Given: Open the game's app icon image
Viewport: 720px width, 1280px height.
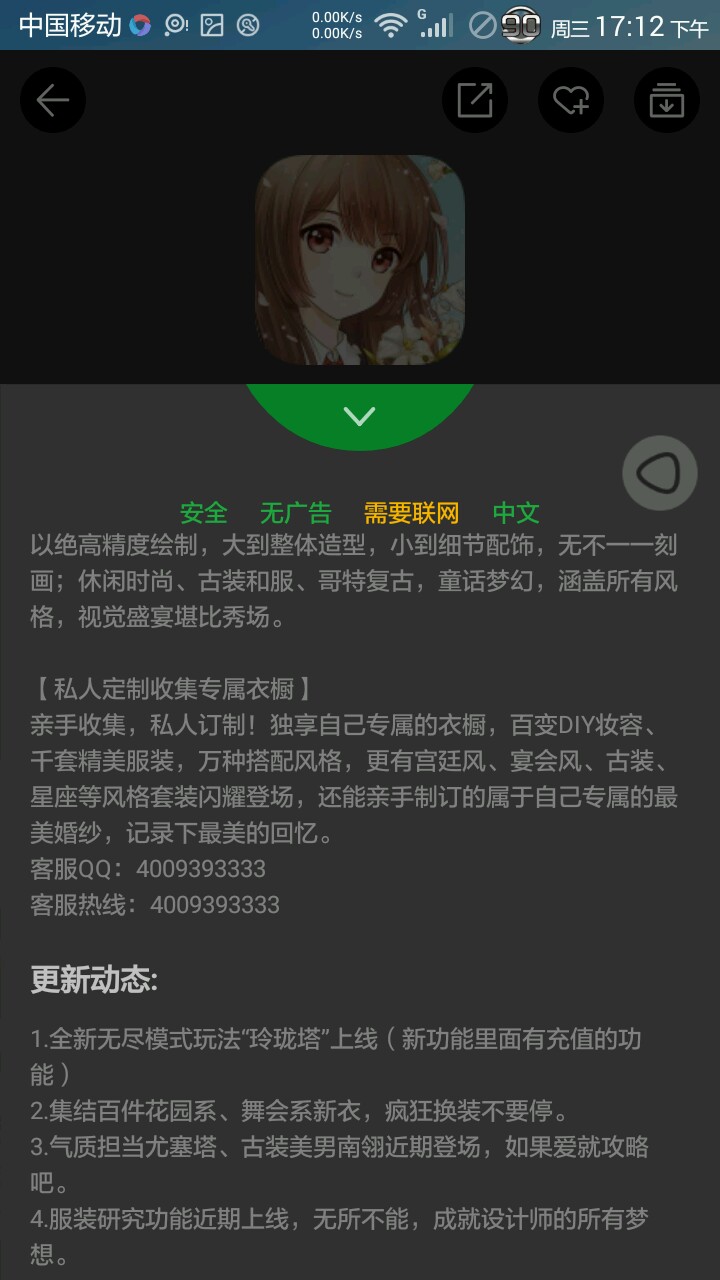Looking at the screenshot, I should click(x=360, y=260).
